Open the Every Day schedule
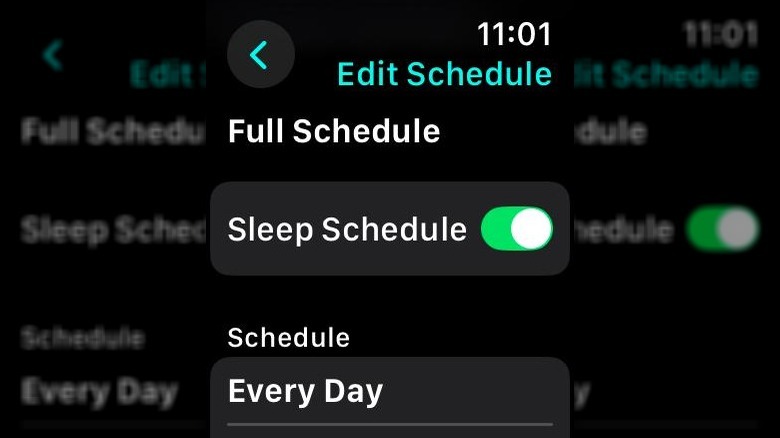780x438 pixels. (x=389, y=393)
